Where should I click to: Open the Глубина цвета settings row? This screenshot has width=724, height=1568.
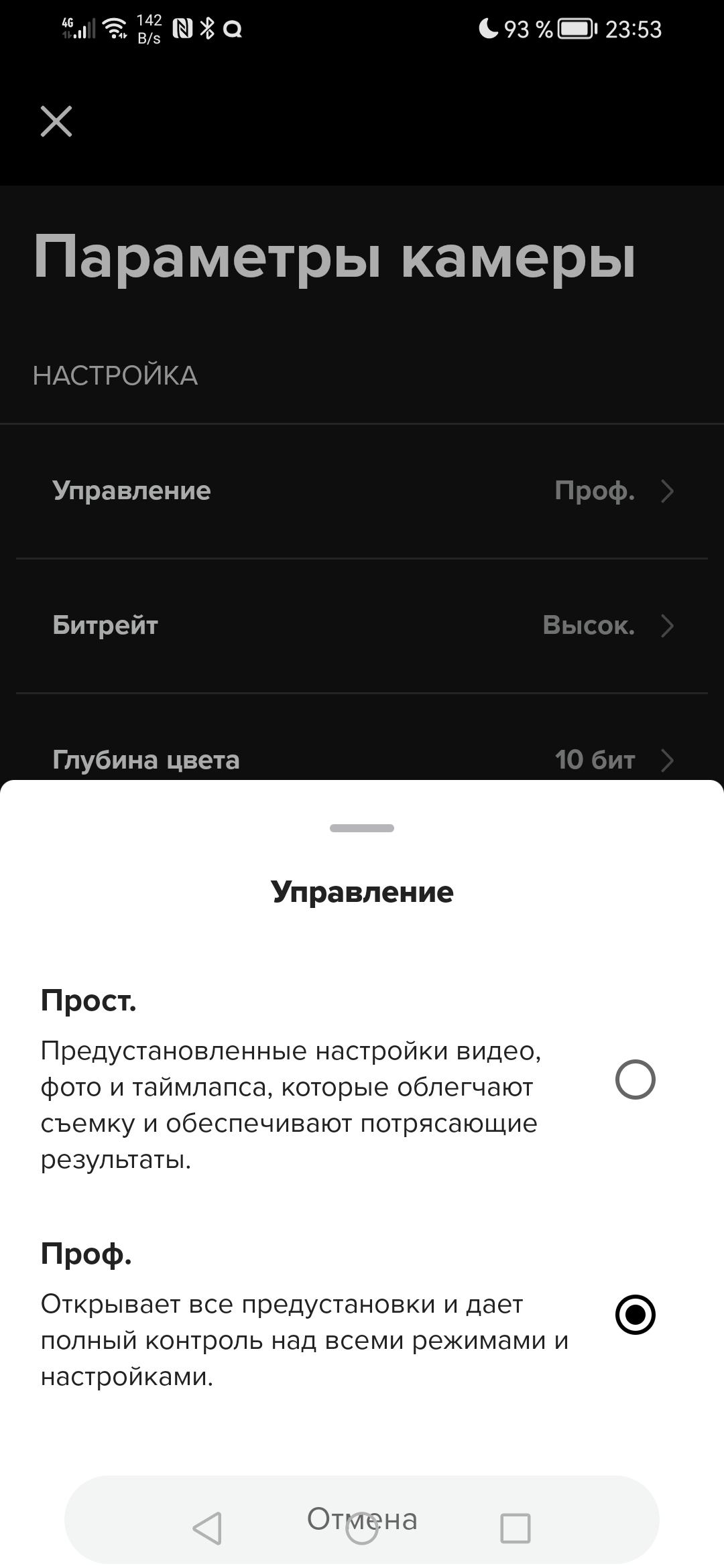(x=362, y=759)
